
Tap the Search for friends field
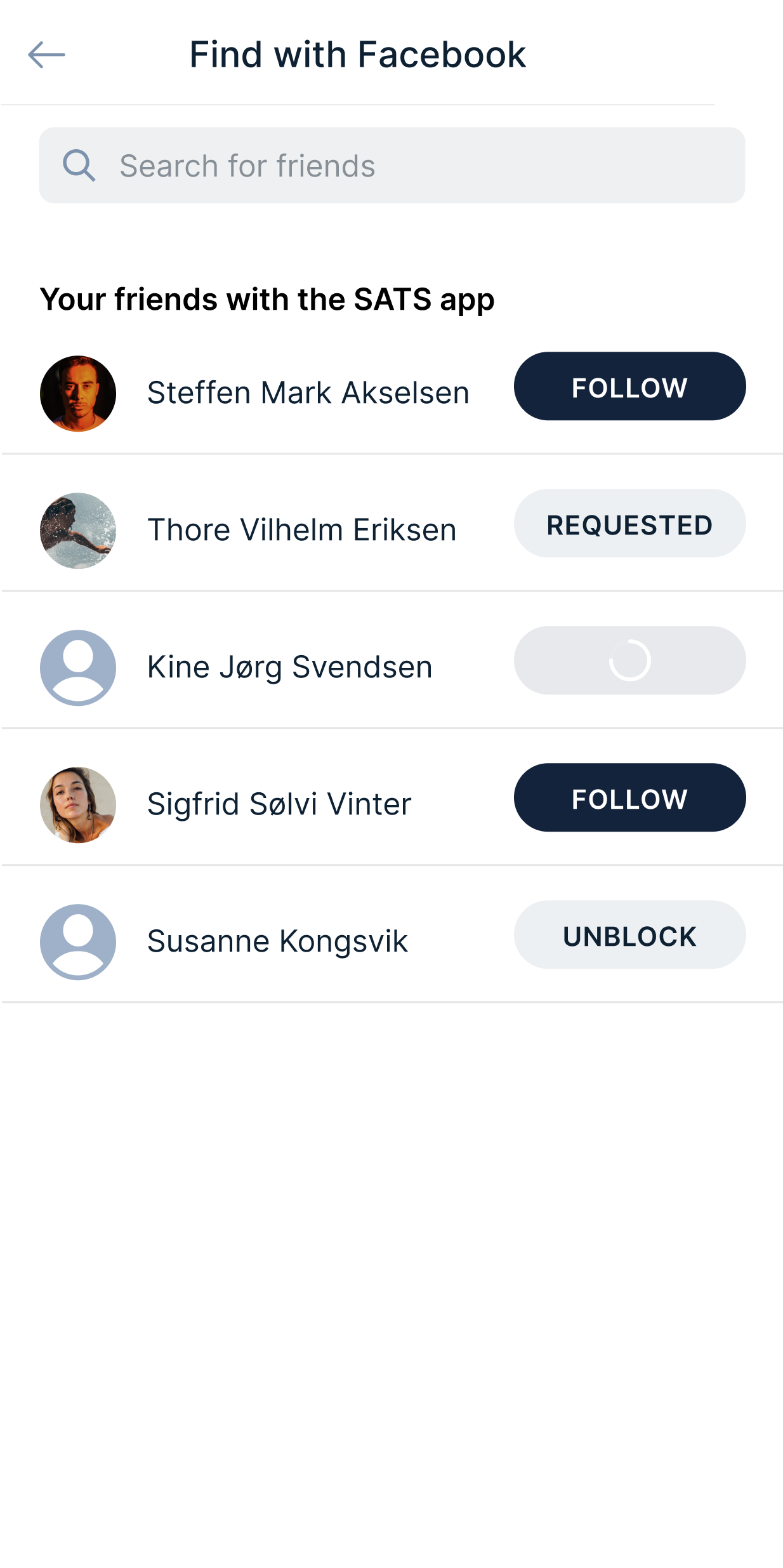click(391, 166)
